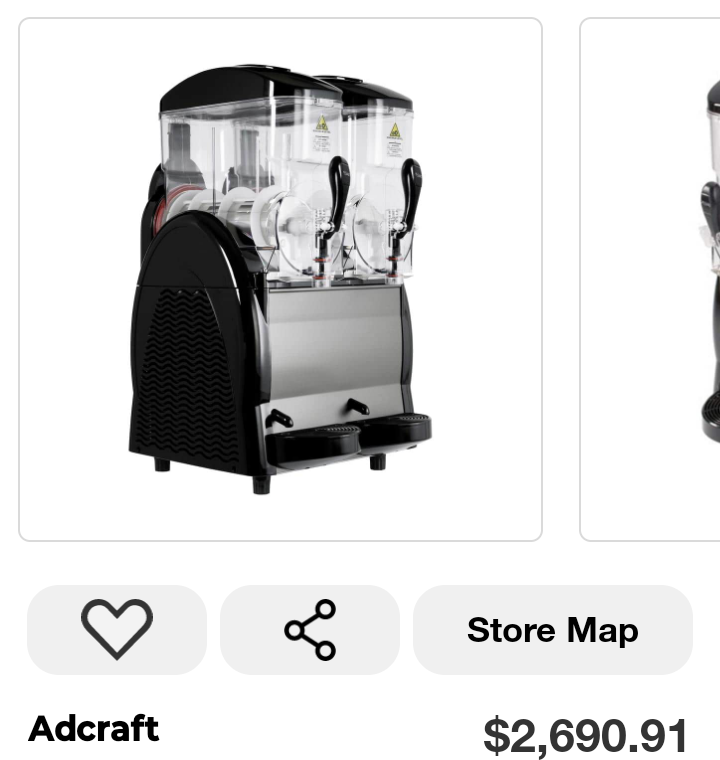Open the Store Map

click(552, 630)
